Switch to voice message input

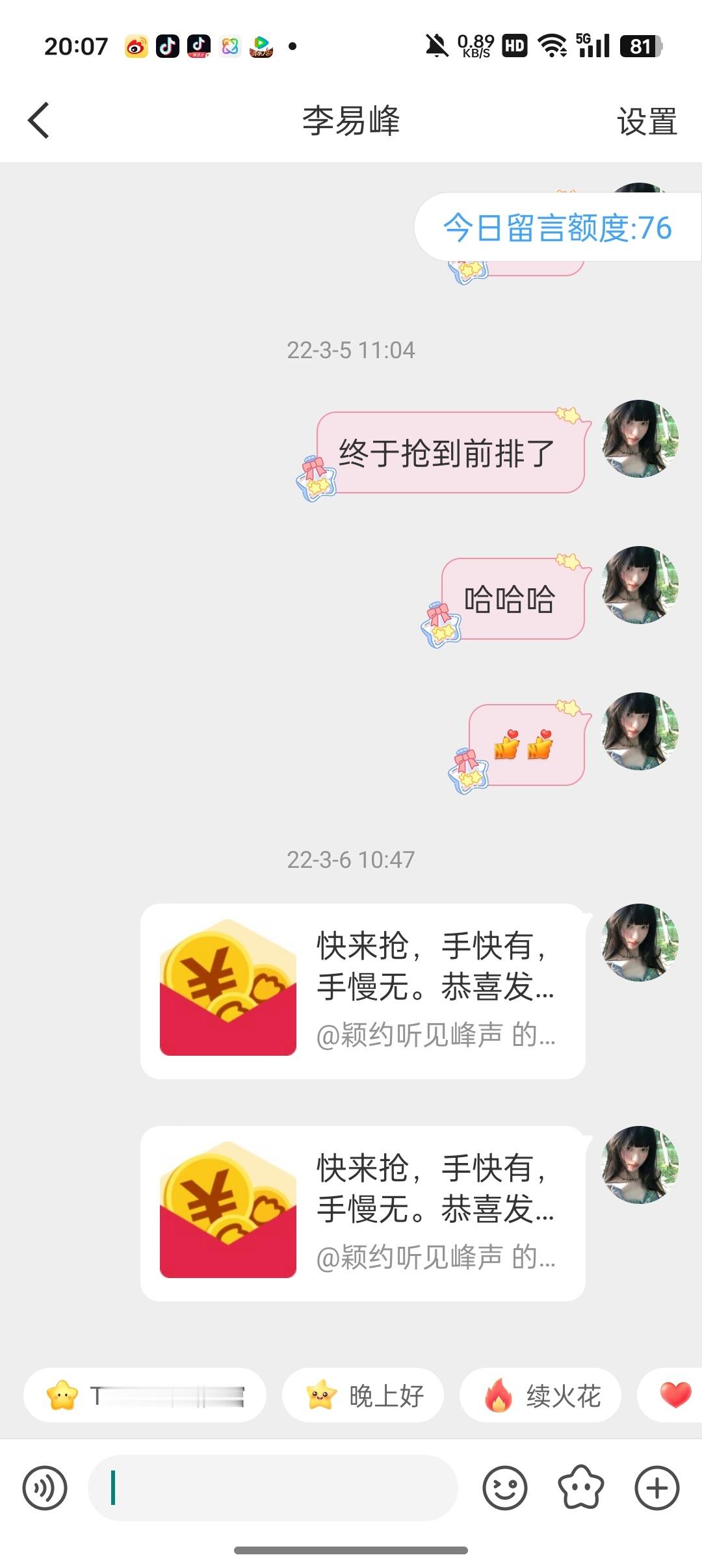(45, 1488)
